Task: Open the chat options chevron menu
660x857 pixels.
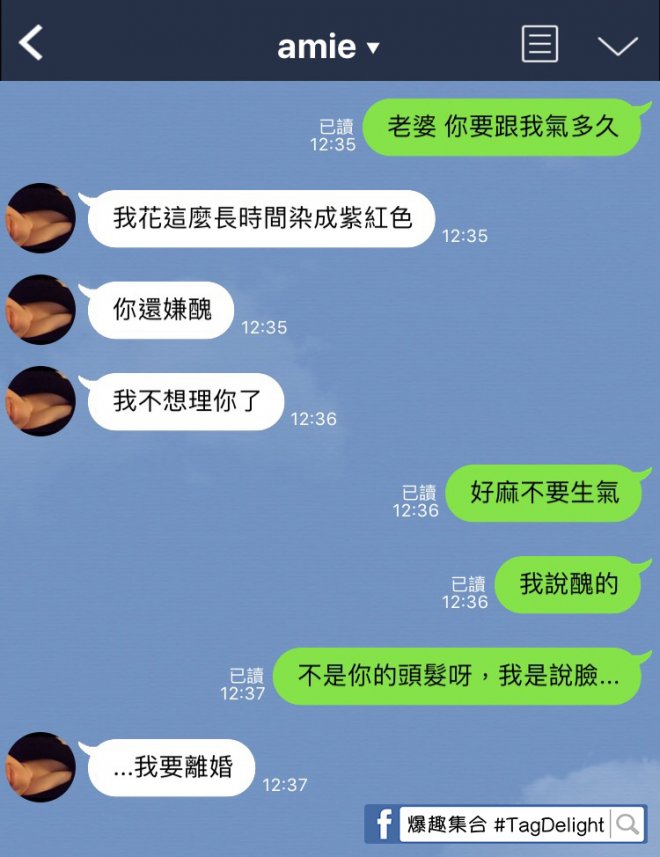Action: pyautogui.click(x=617, y=45)
